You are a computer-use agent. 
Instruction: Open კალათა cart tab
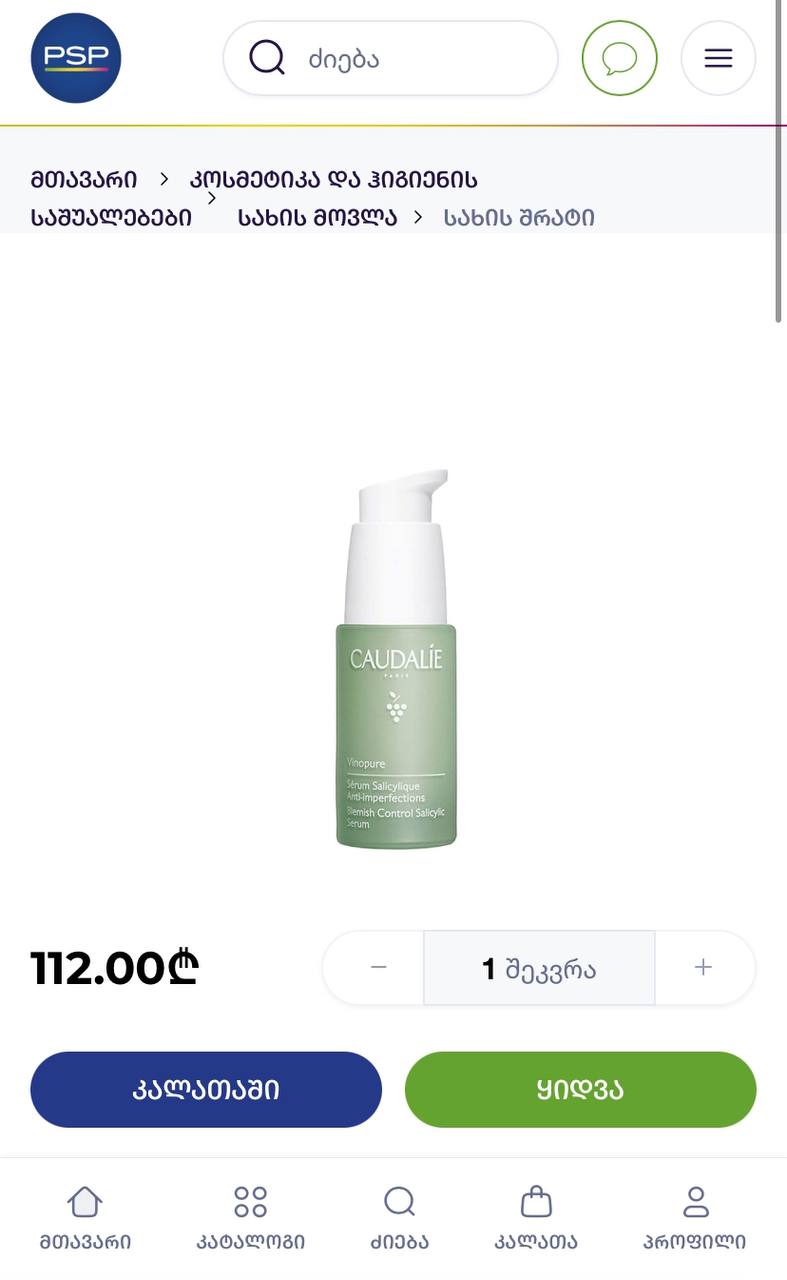536,1218
